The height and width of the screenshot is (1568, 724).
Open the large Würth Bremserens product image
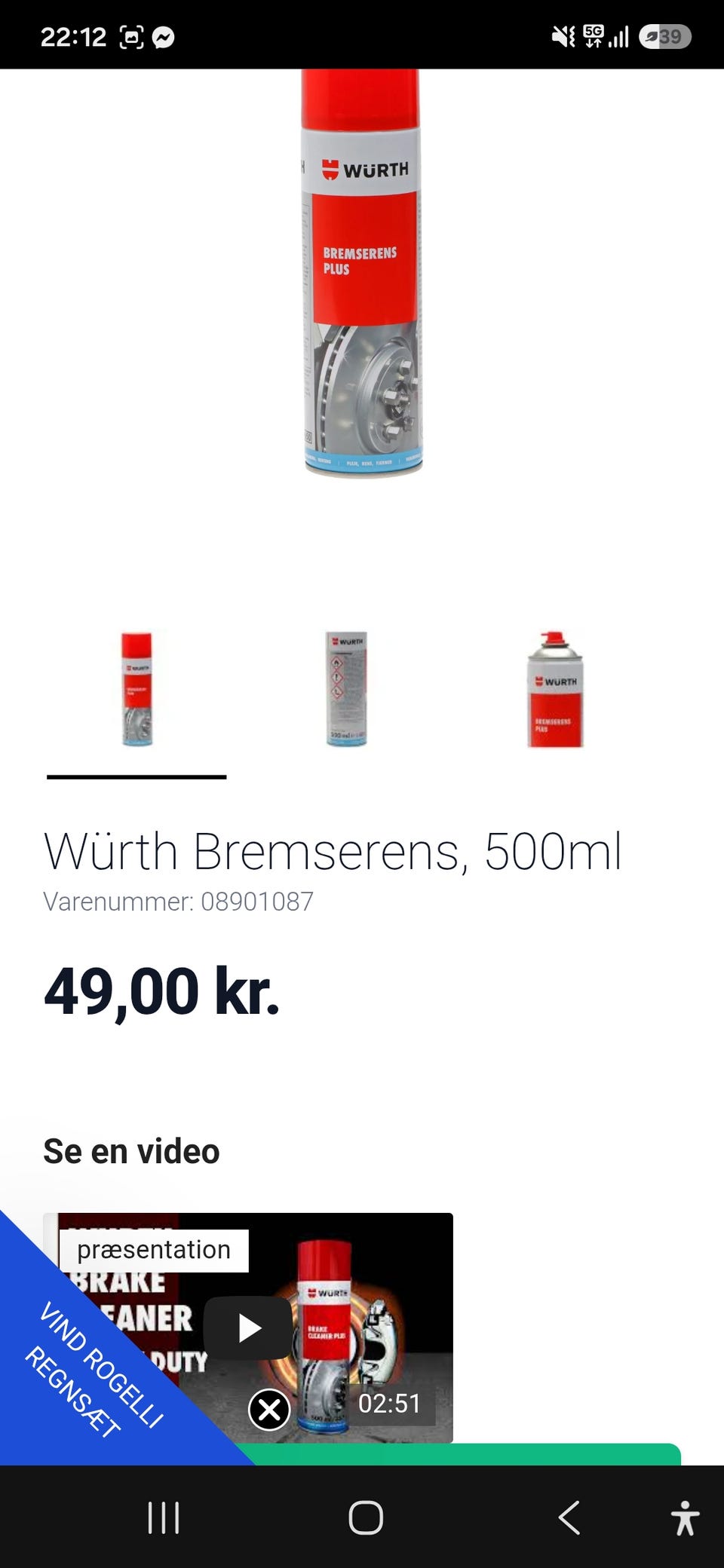[x=362, y=273]
